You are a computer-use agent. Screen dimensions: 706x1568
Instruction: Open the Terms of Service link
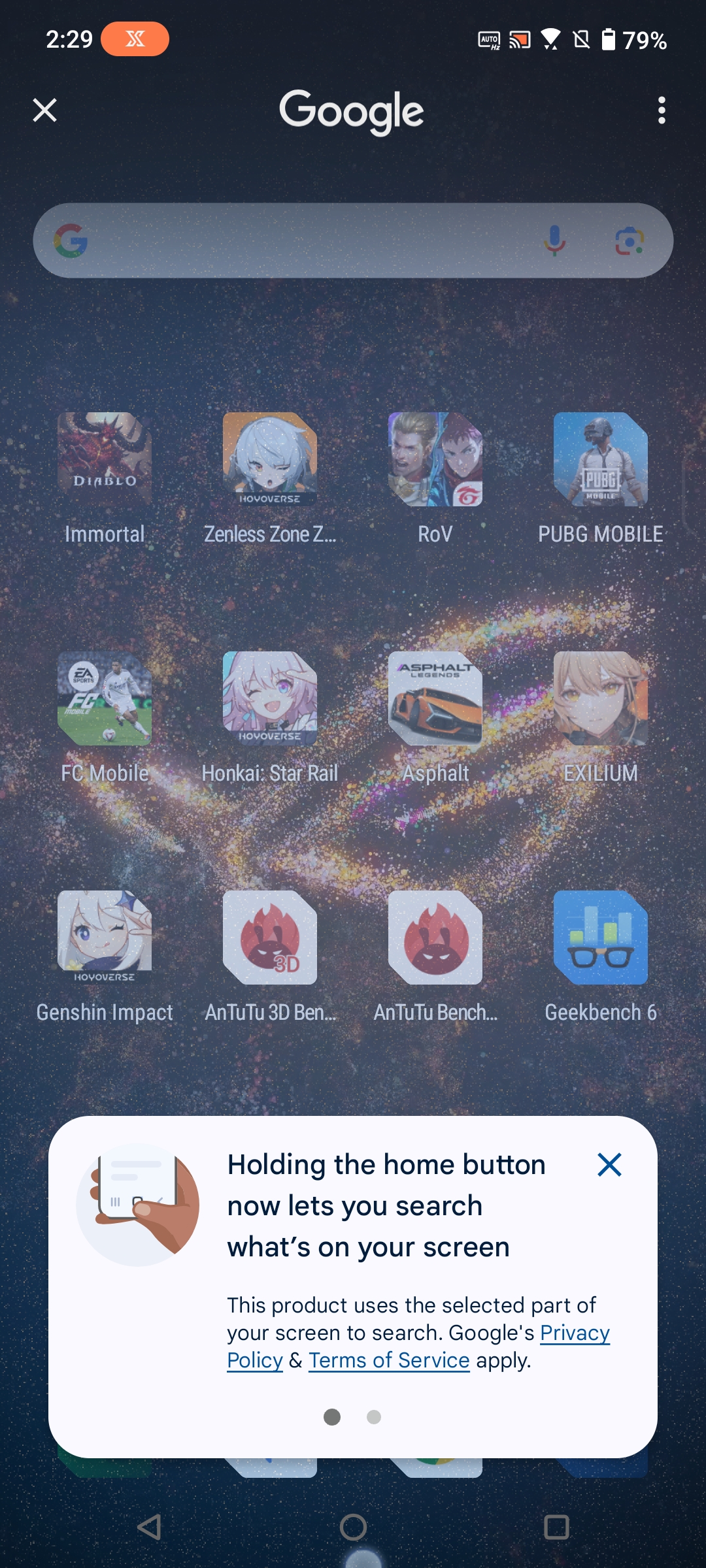coord(389,1360)
